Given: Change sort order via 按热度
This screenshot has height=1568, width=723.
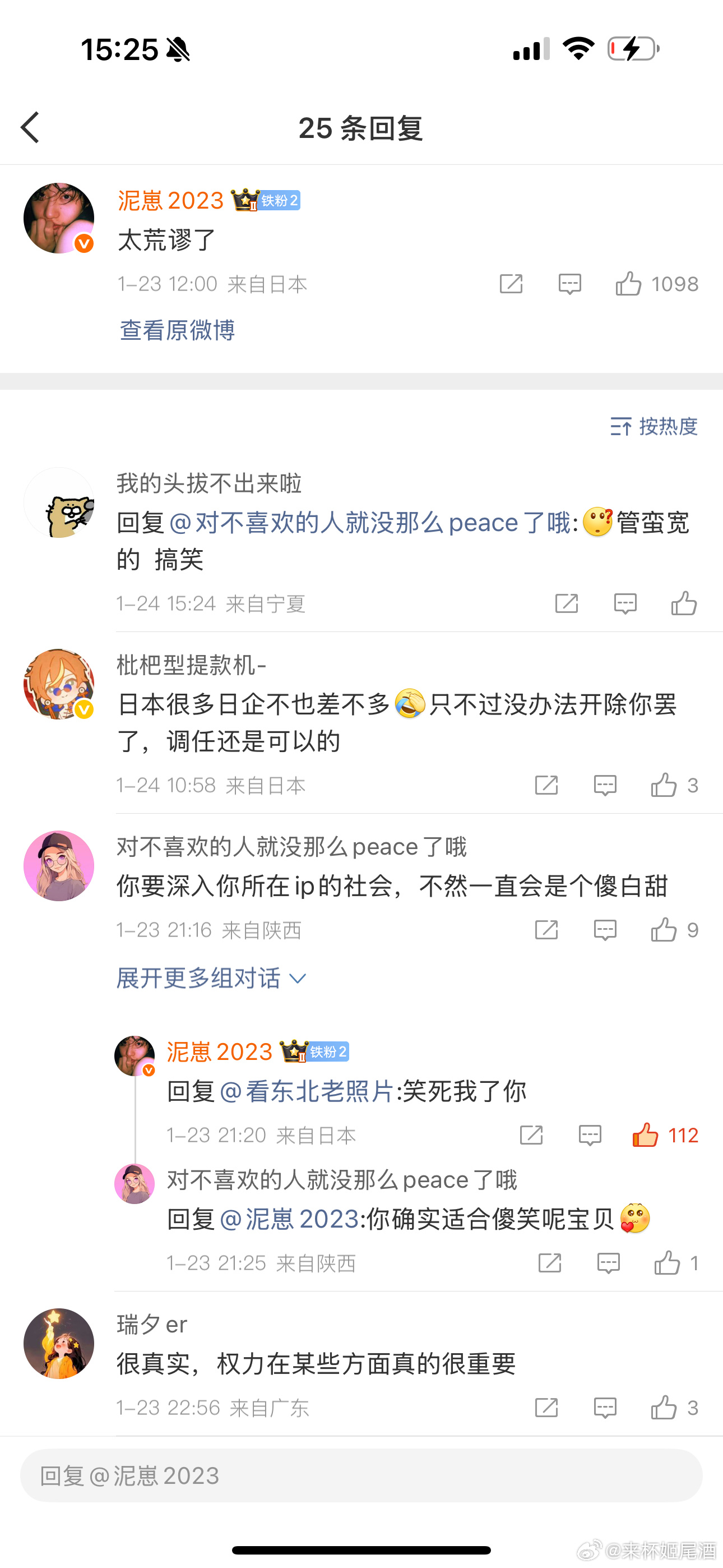Looking at the screenshot, I should (x=654, y=427).
